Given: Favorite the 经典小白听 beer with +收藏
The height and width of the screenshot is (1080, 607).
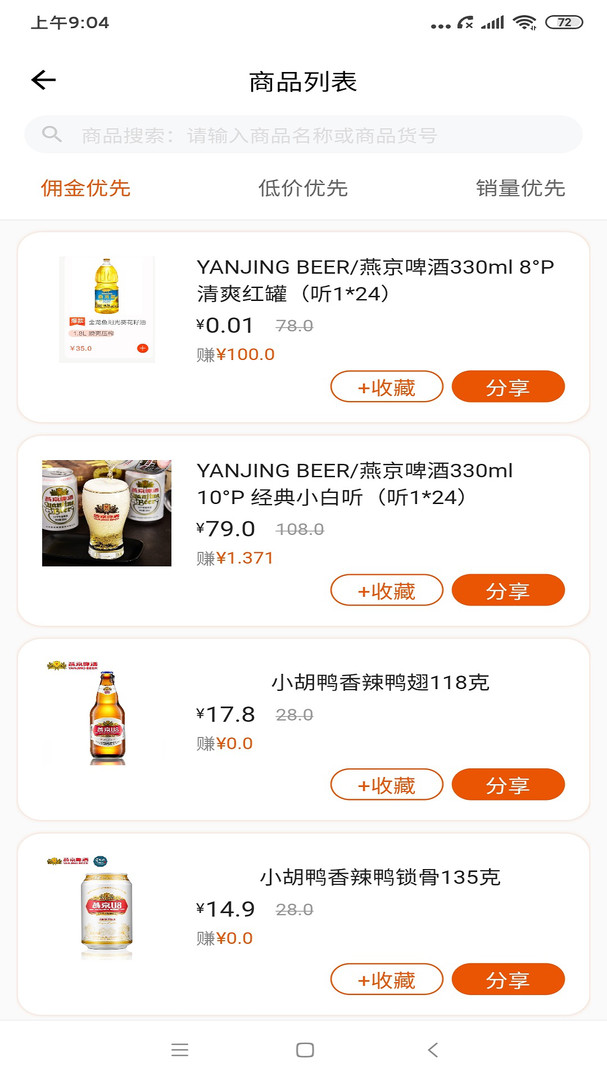Looking at the screenshot, I should 386,590.
